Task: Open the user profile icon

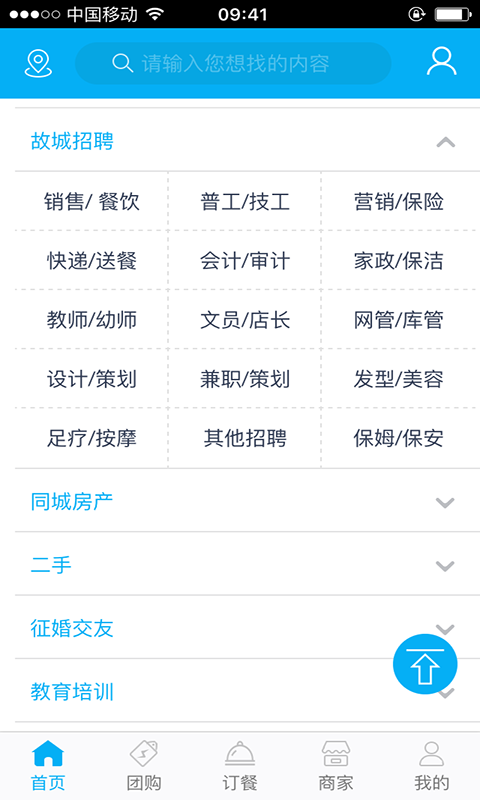Action: [441, 62]
